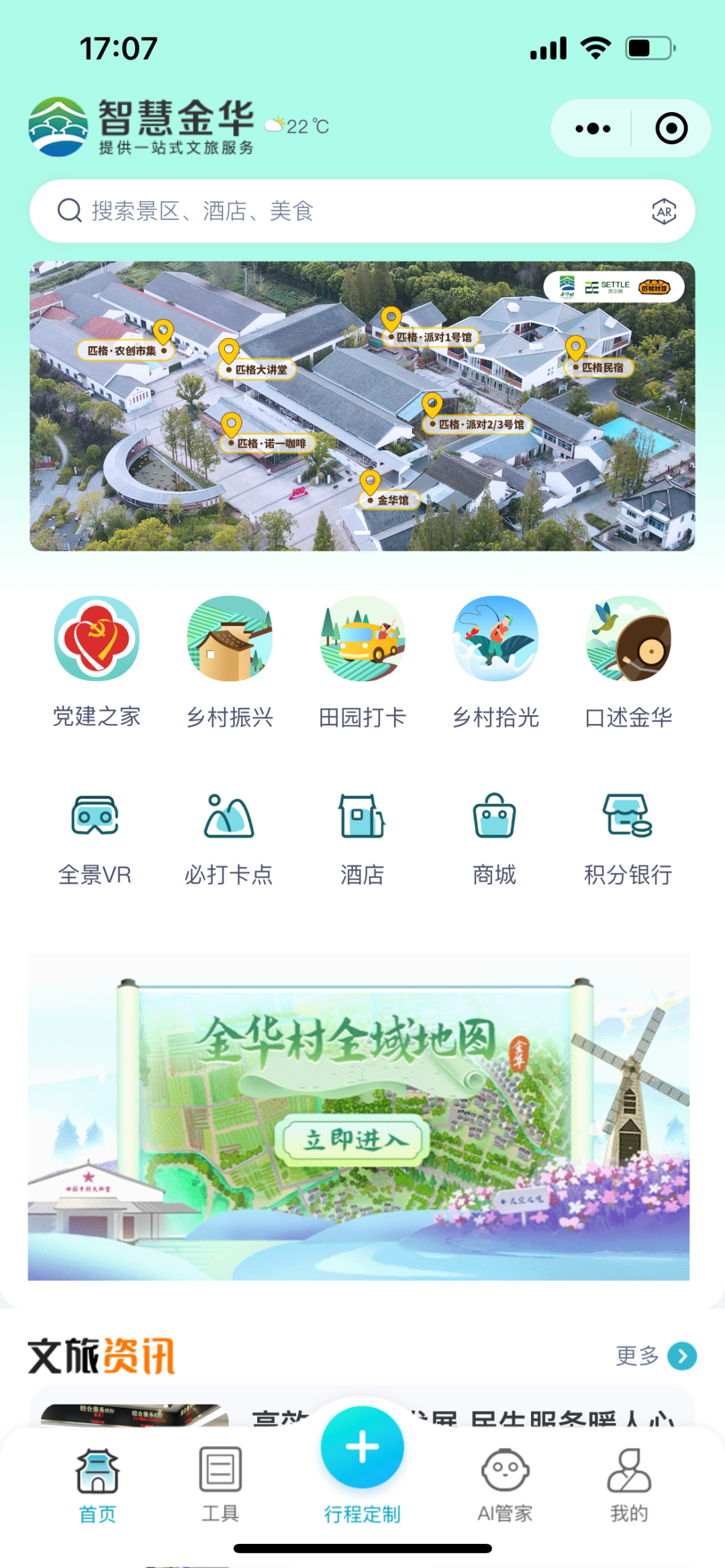Close the mini program with the circle button

(x=671, y=128)
